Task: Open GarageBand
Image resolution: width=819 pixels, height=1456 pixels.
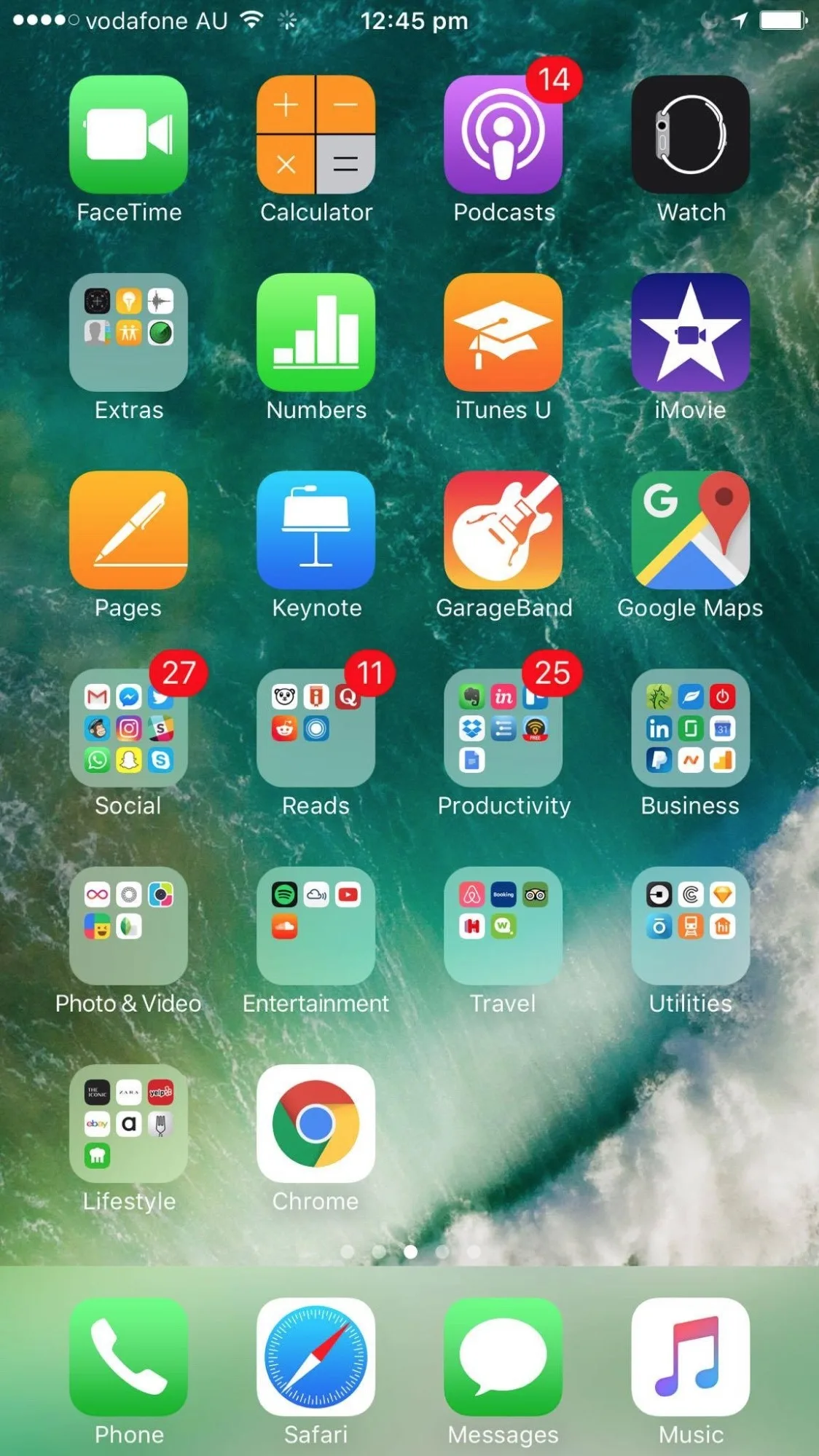Action: point(503,530)
